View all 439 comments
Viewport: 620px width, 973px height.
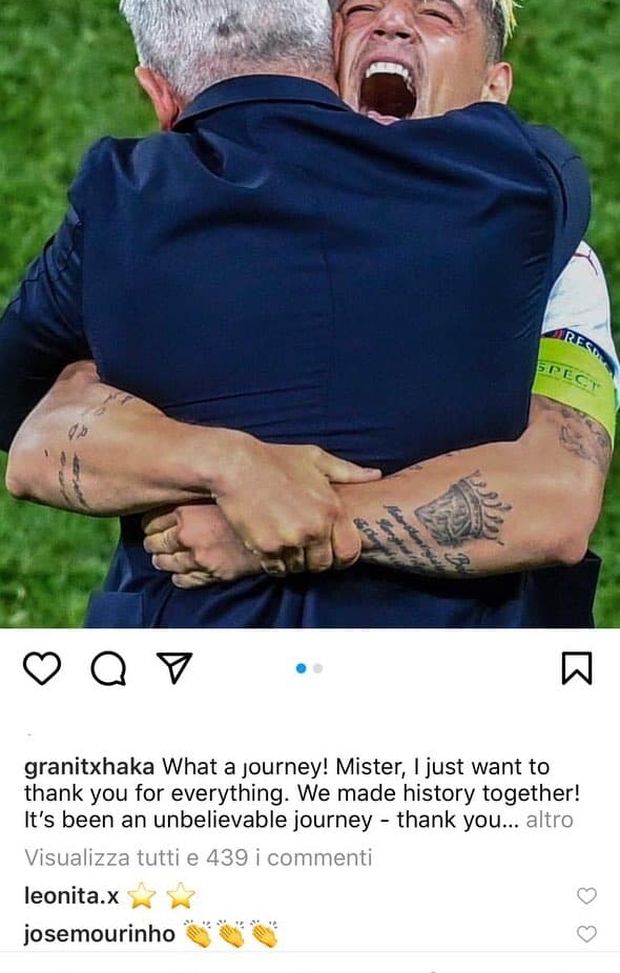click(197, 857)
